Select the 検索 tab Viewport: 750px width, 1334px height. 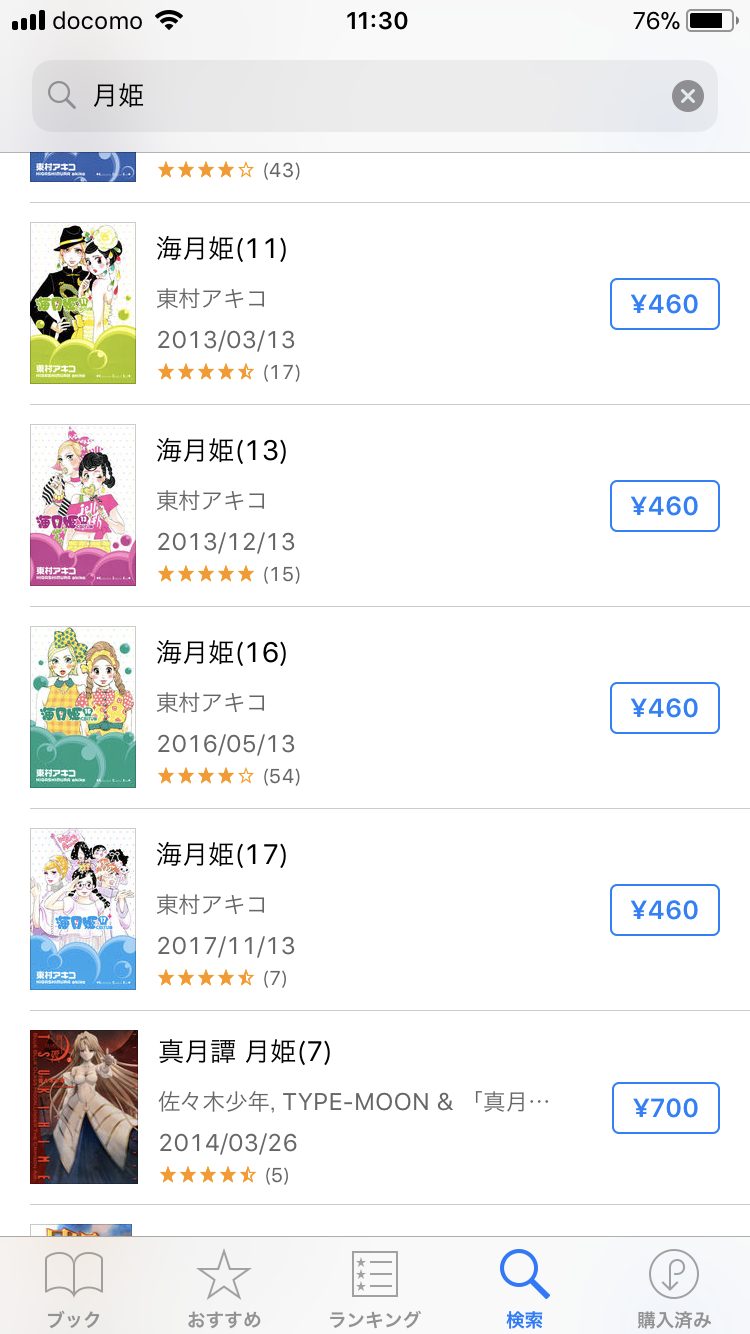tap(524, 1288)
